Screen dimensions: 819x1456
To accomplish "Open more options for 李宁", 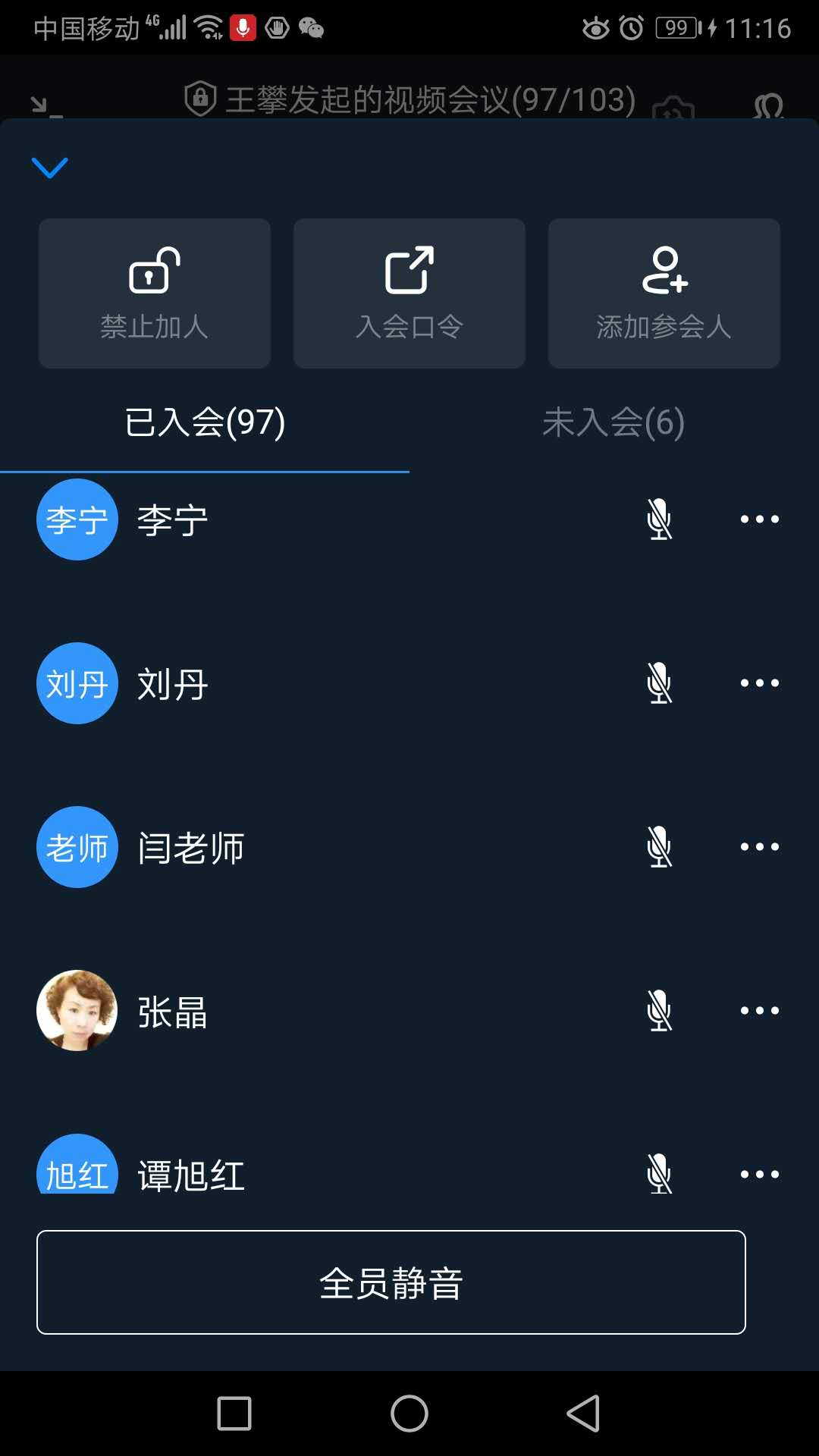I will coord(759,519).
